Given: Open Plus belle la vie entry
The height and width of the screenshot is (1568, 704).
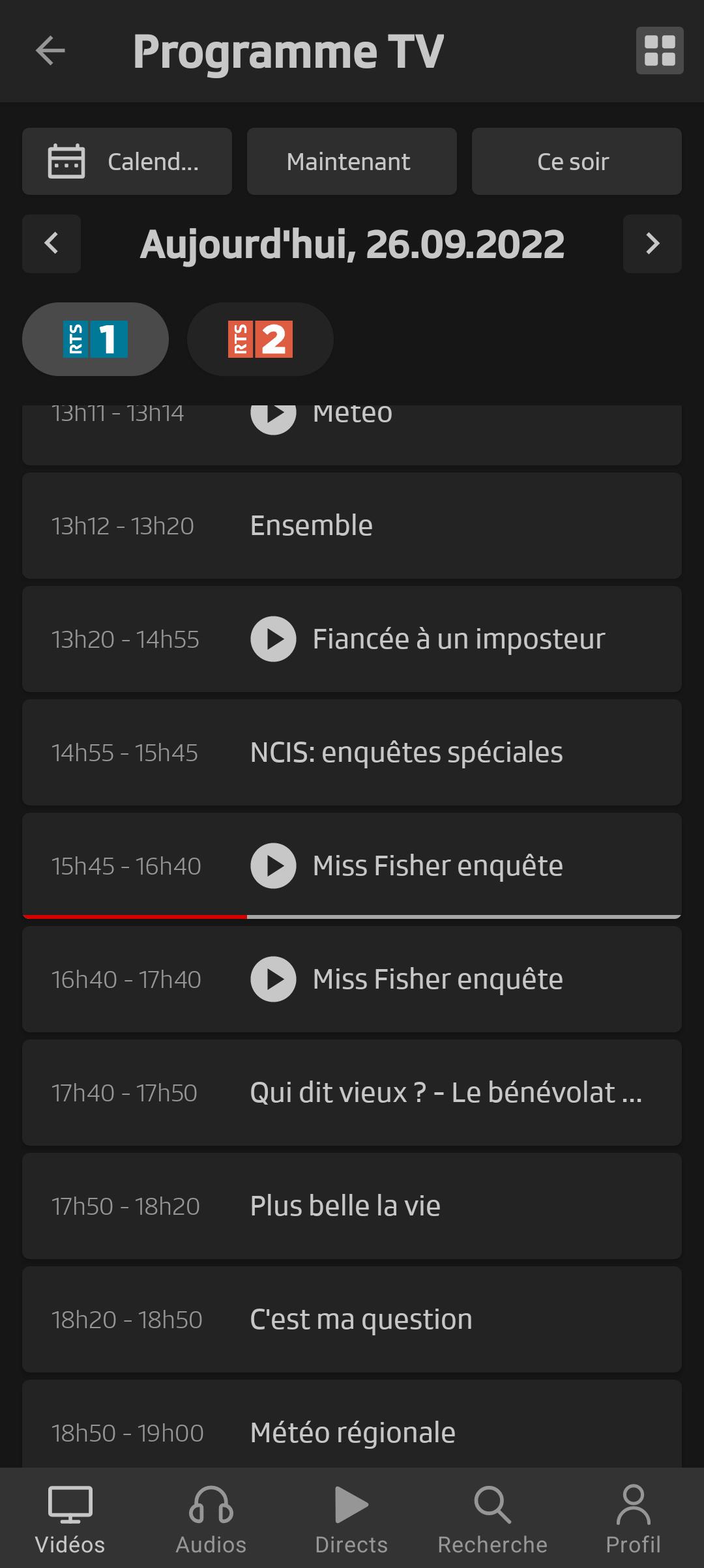Looking at the screenshot, I should point(352,1206).
